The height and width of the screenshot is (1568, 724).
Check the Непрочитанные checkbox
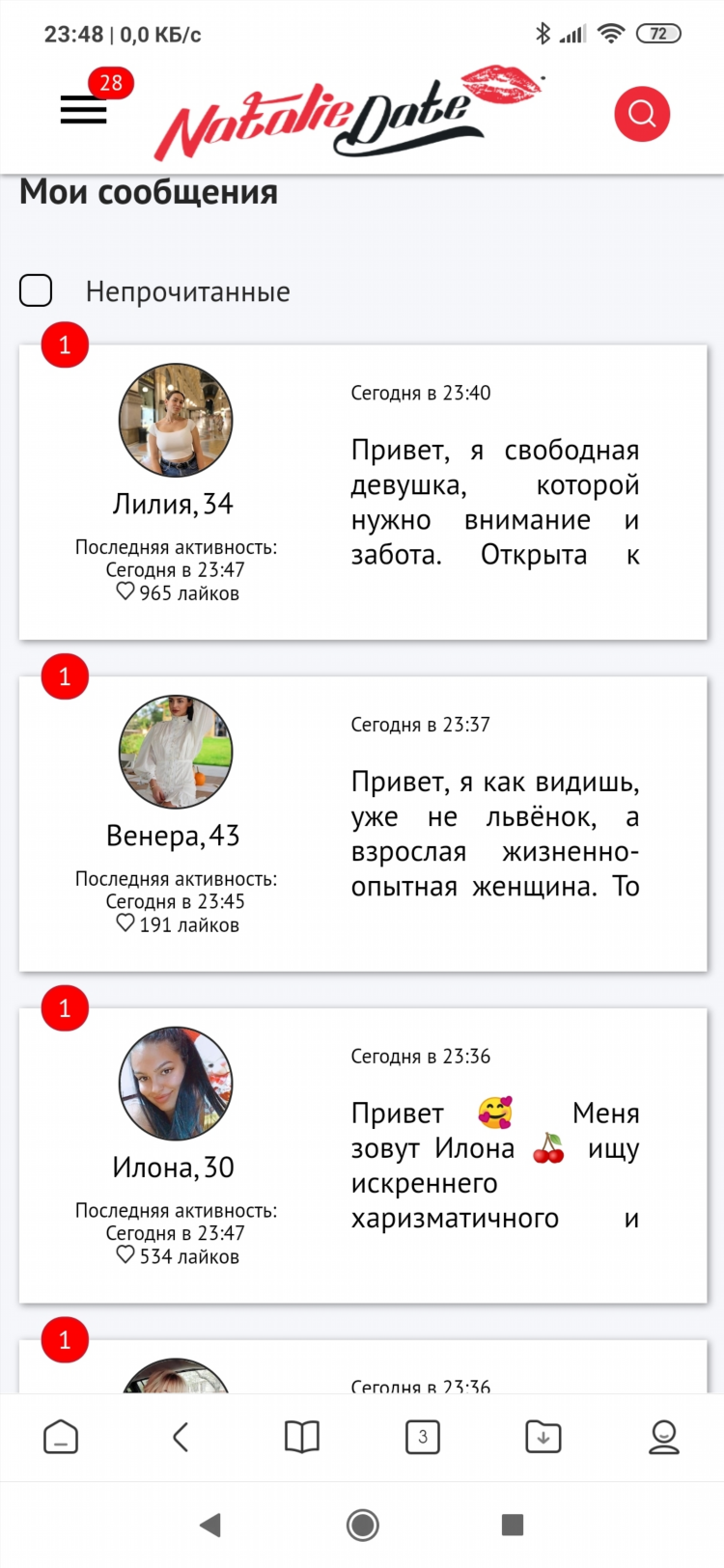(36, 290)
